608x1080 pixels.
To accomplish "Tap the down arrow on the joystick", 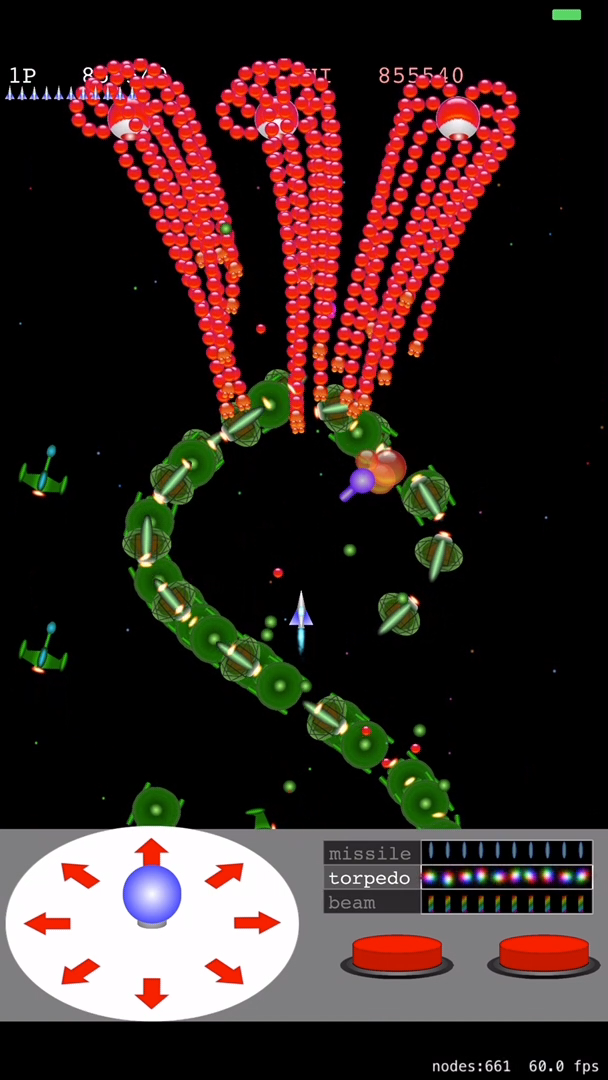I will pos(151,992).
